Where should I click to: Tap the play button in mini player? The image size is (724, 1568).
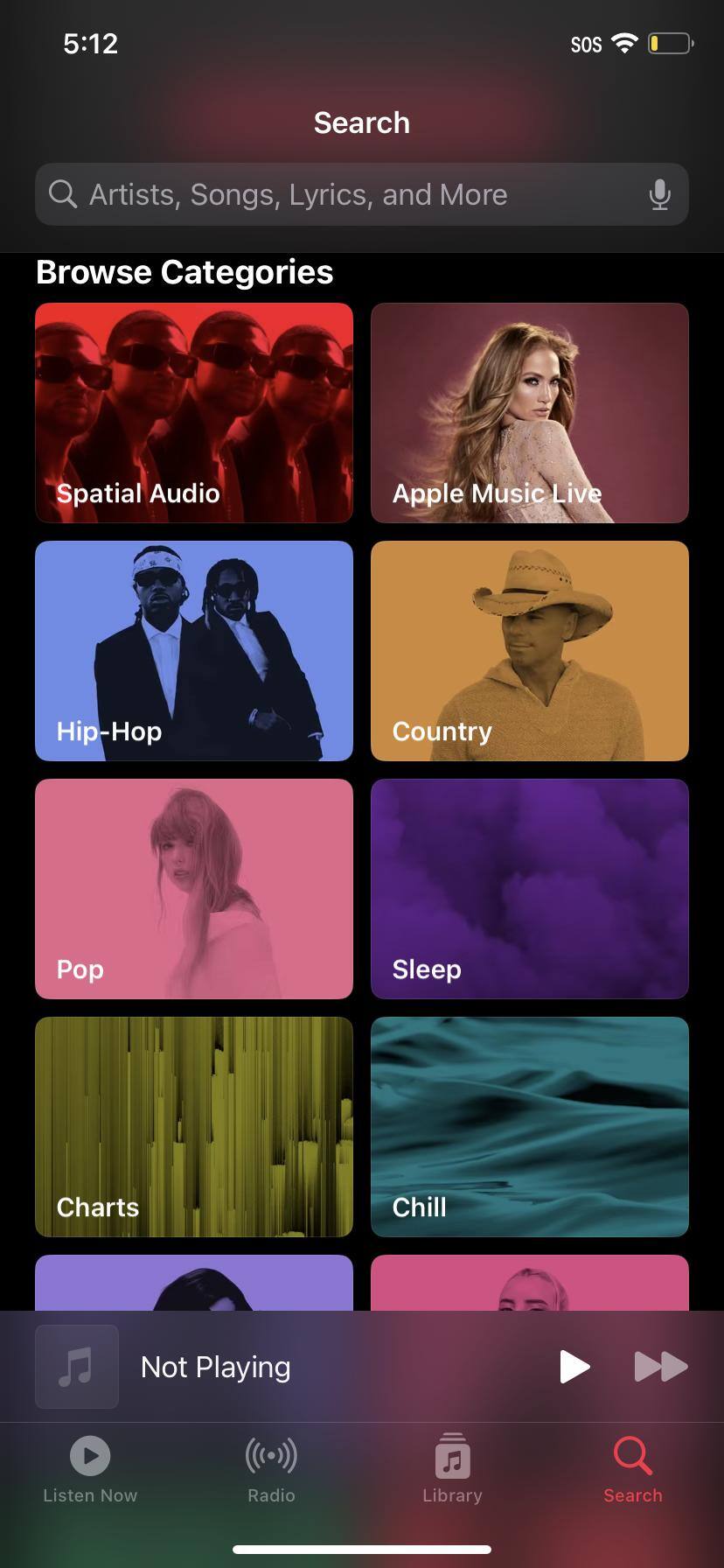coord(574,1367)
